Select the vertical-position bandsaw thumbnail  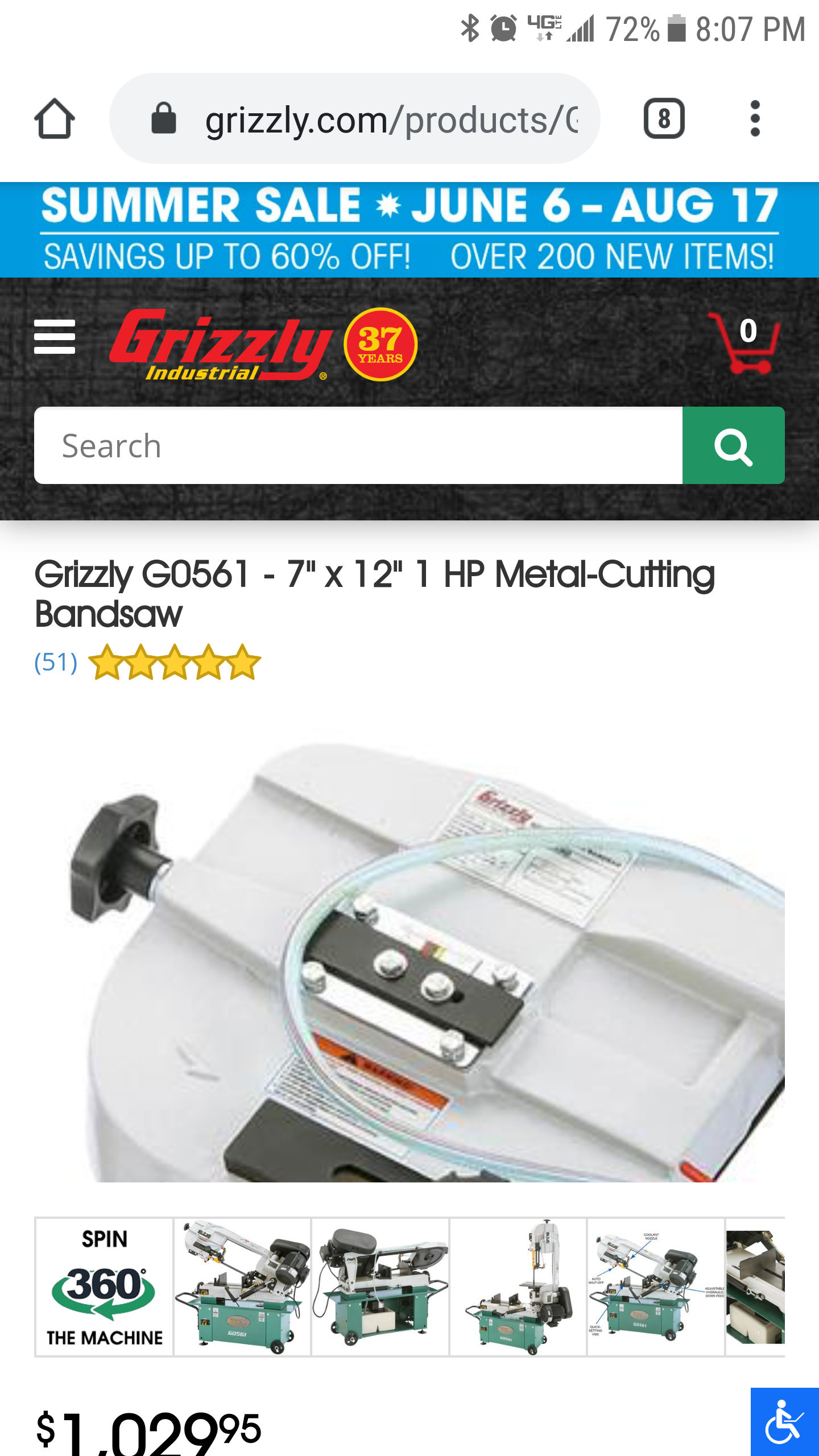[x=518, y=1288]
